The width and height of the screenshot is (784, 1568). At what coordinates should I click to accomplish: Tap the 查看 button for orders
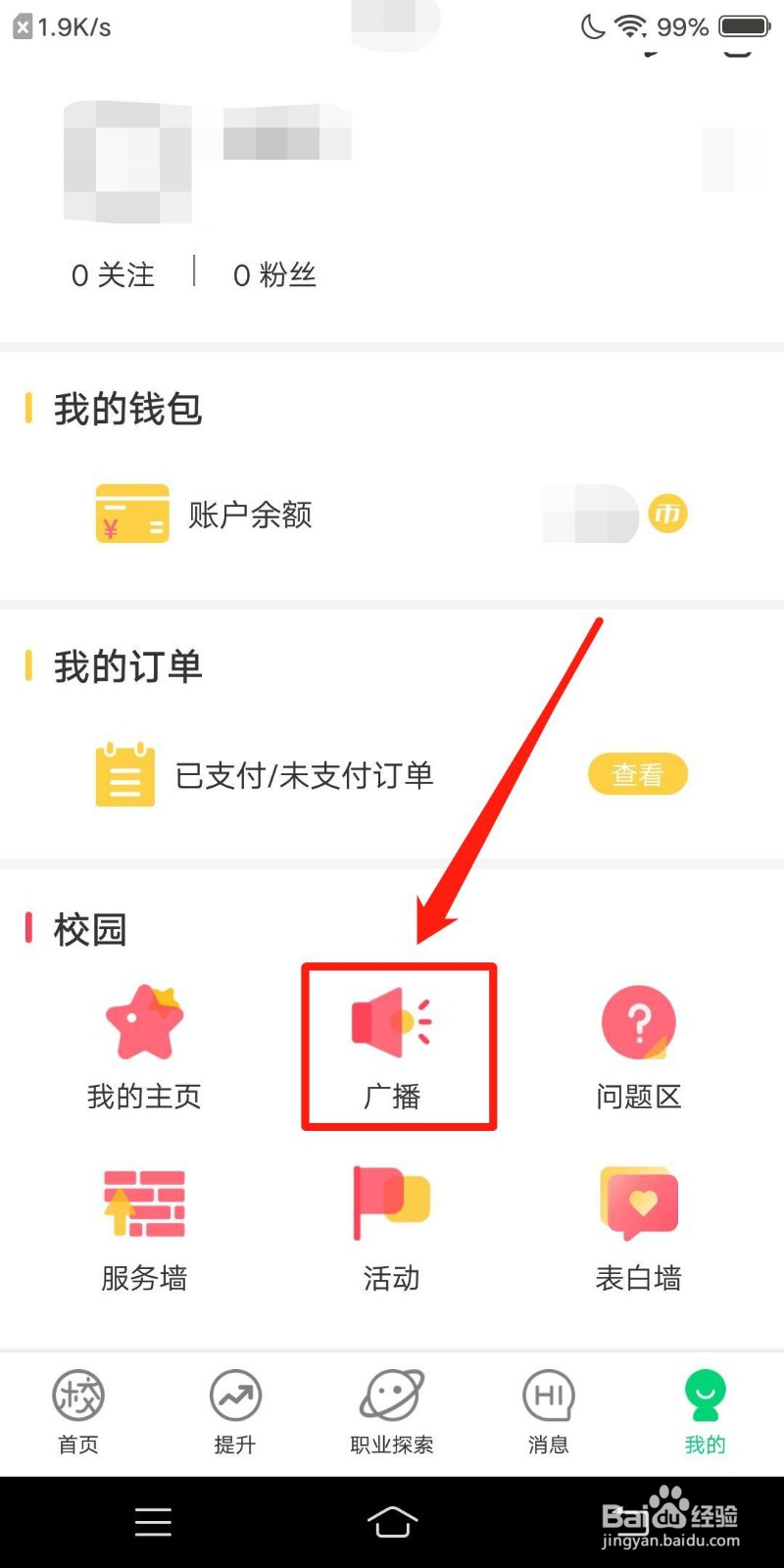[637, 774]
